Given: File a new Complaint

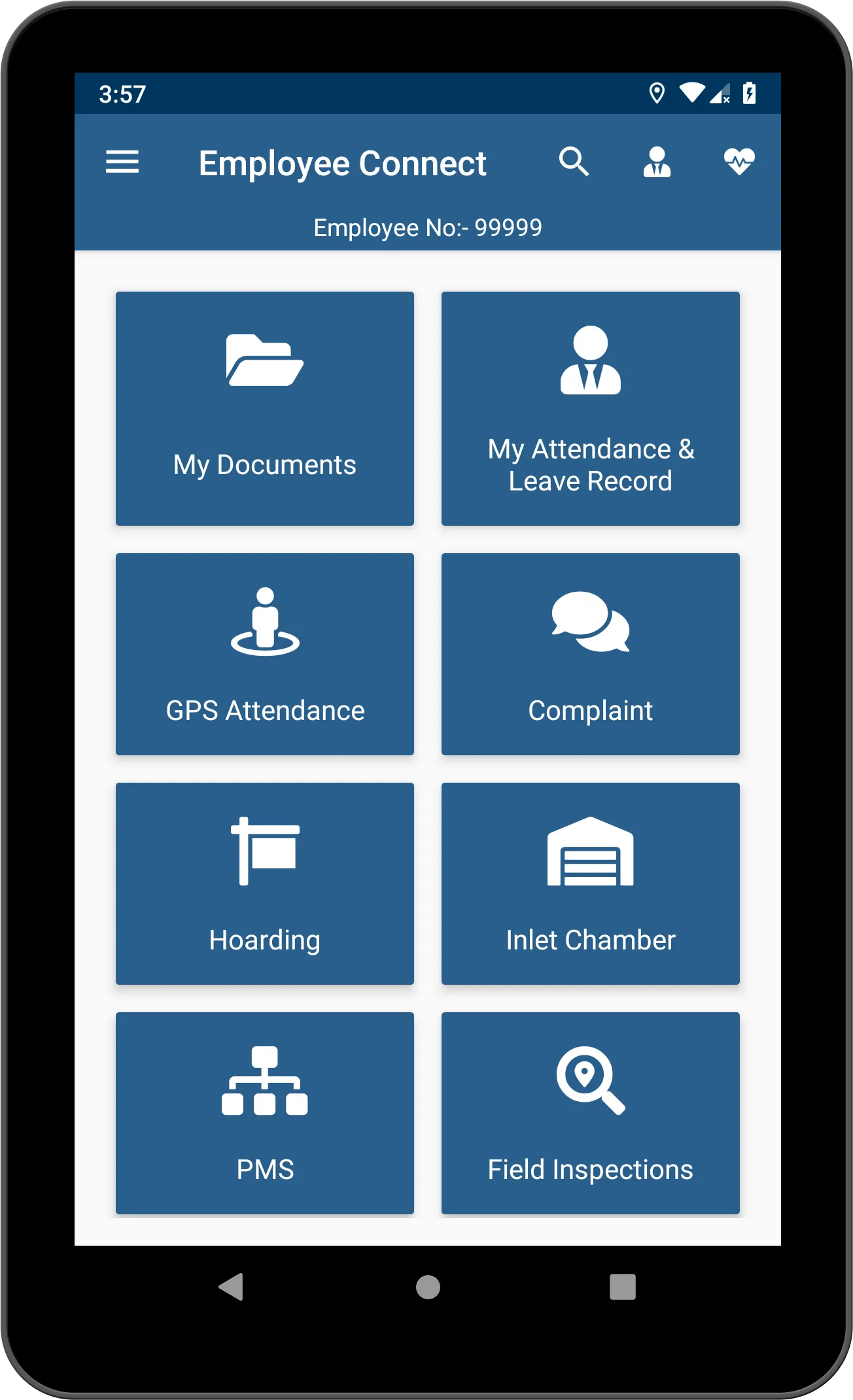Looking at the screenshot, I should (590, 655).
